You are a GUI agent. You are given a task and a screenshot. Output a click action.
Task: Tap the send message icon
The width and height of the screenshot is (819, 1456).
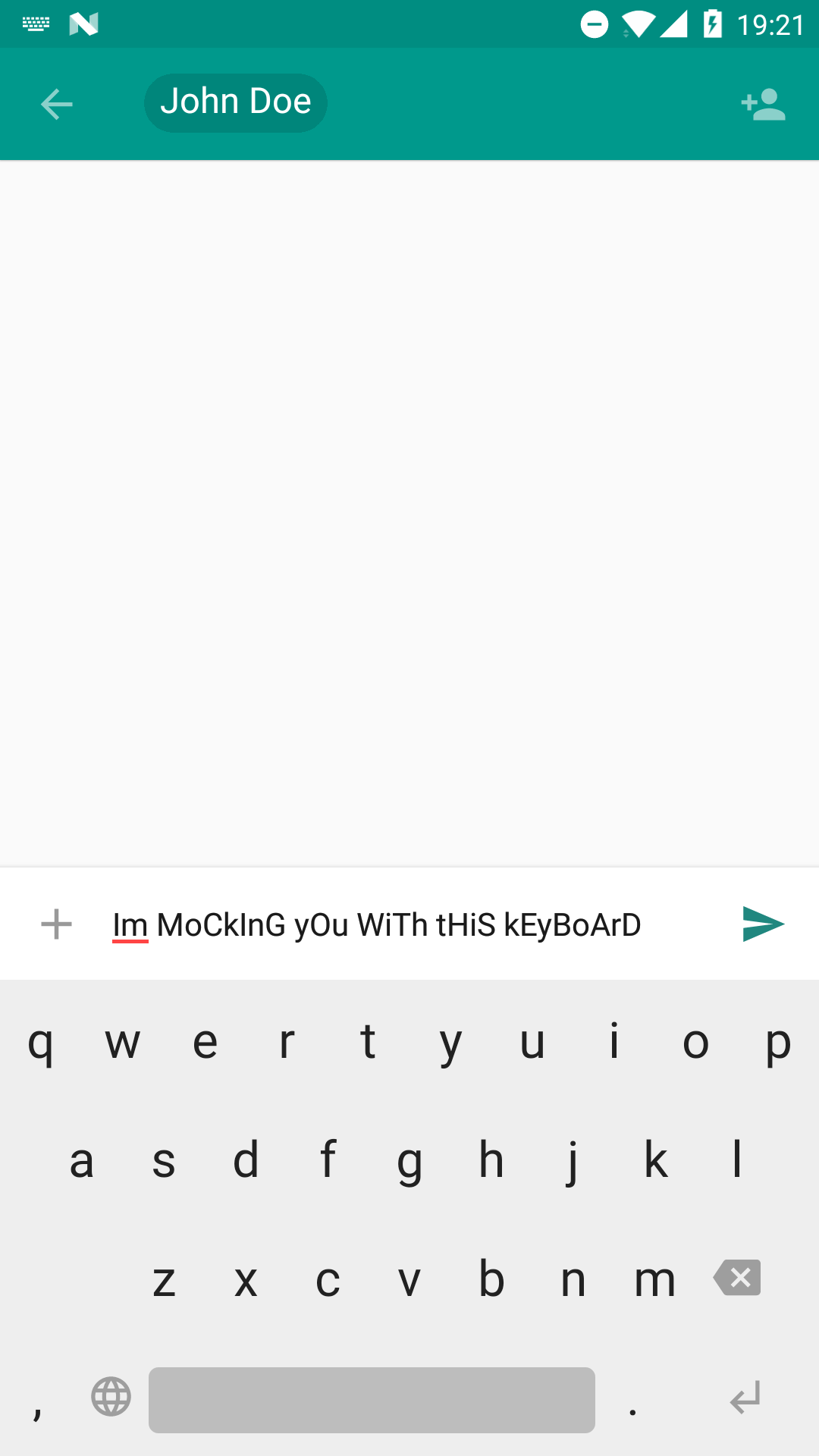(x=764, y=924)
